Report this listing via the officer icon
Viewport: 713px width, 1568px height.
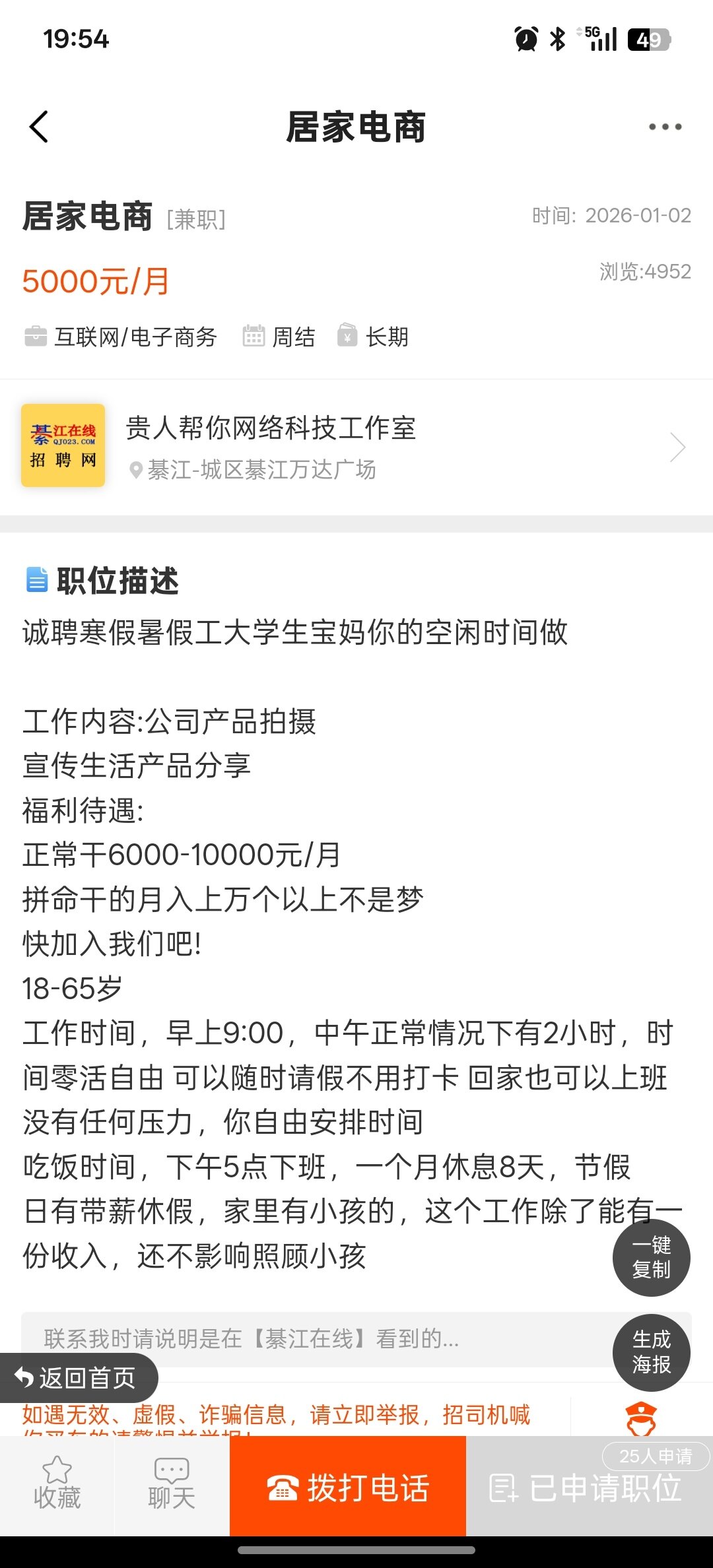(x=641, y=1418)
